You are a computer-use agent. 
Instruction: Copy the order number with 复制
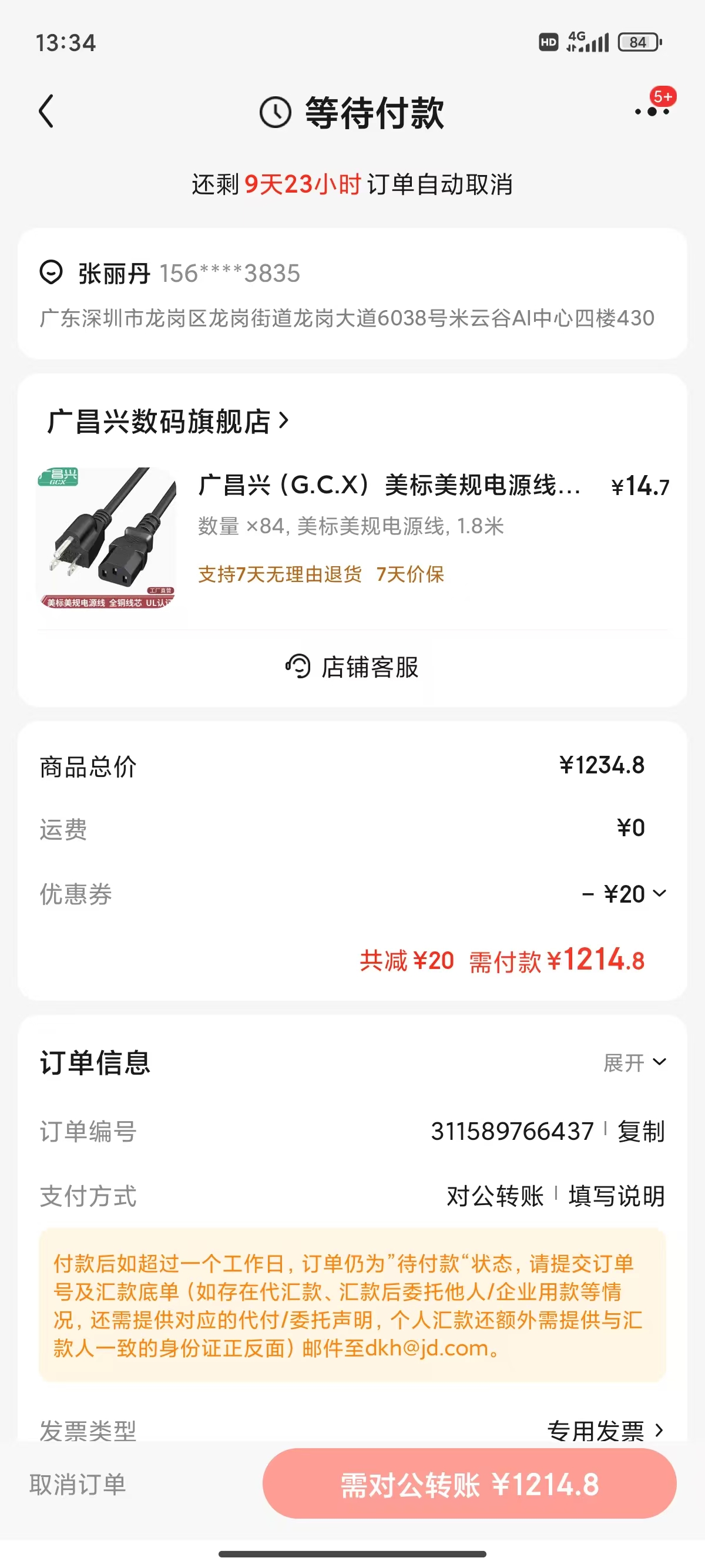coord(640,1132)
